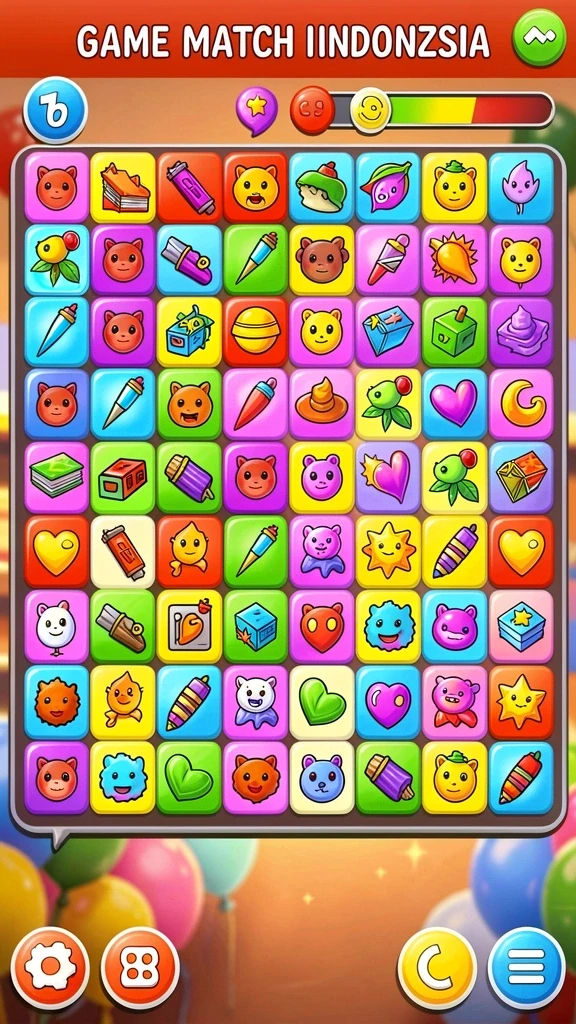Open the blue hamburger menu button
The height and width of the screenshot is (1024, 576).
tap(526, 968)
